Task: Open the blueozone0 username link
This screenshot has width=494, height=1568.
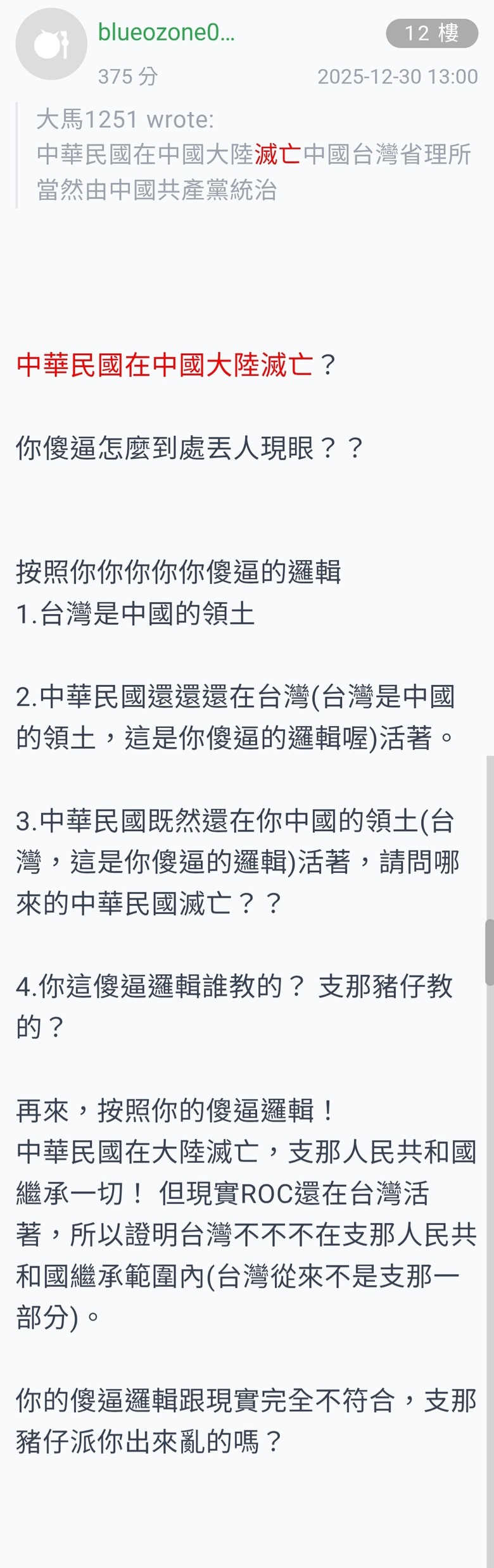Action: pyautogui.click(x=166, y=32)
